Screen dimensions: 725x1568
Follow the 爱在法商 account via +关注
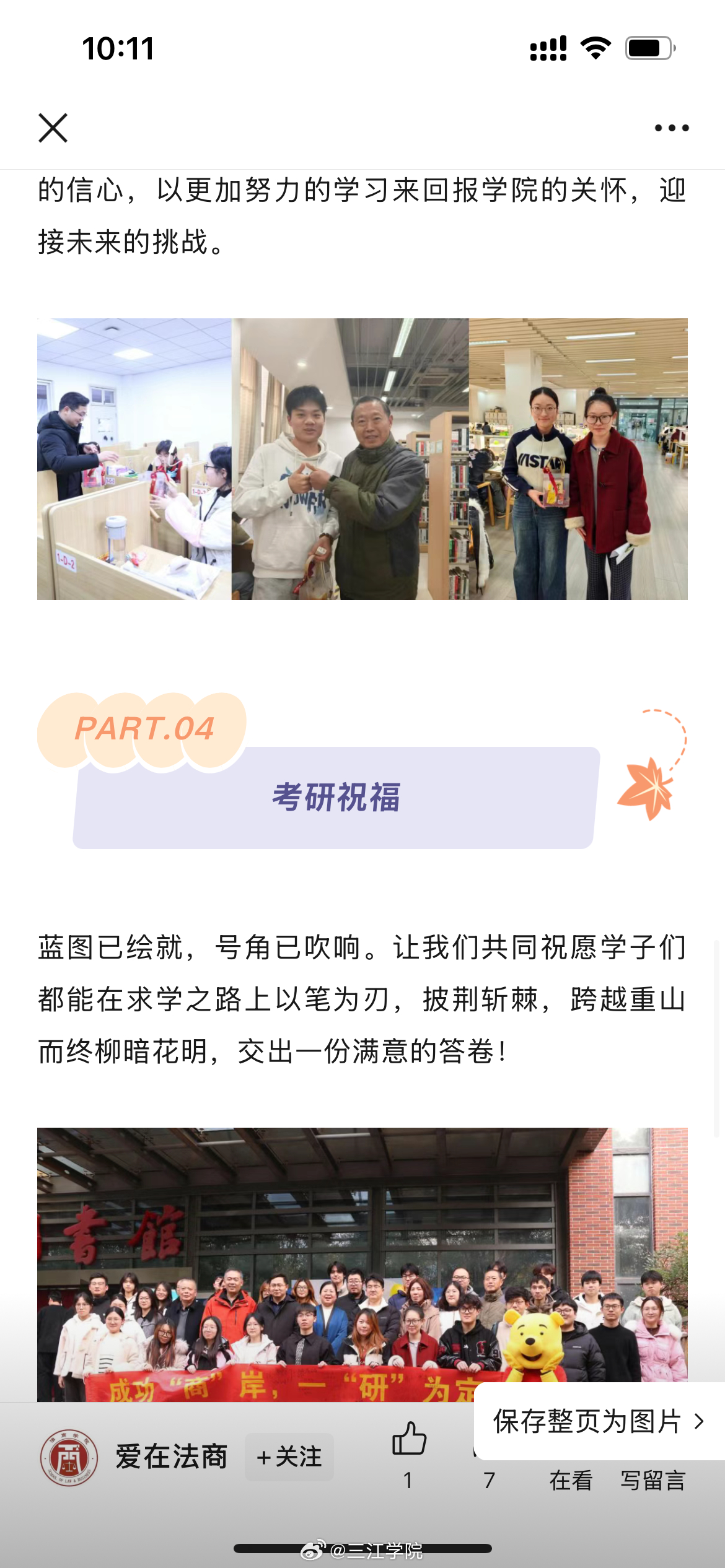289,1457
